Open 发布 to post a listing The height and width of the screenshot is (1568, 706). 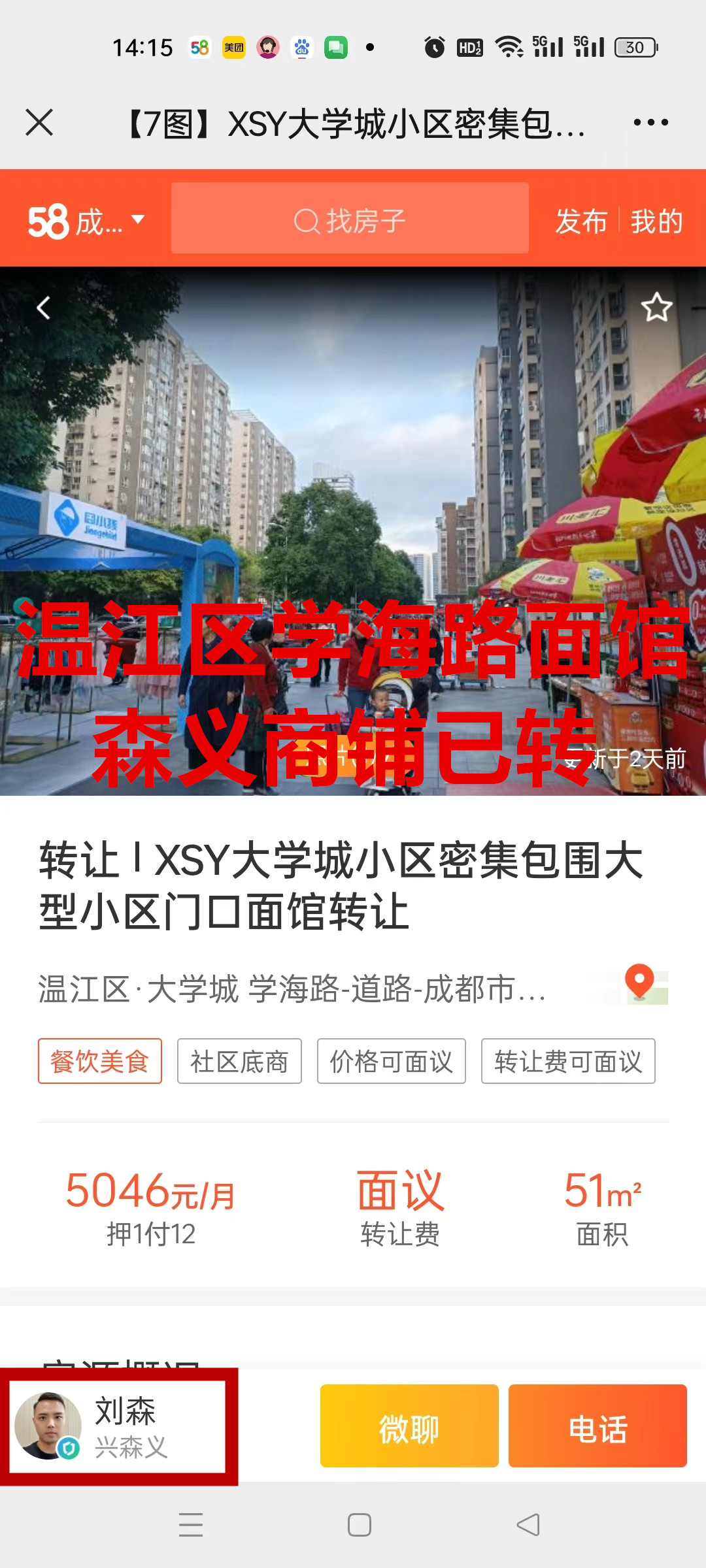point(581,221)
